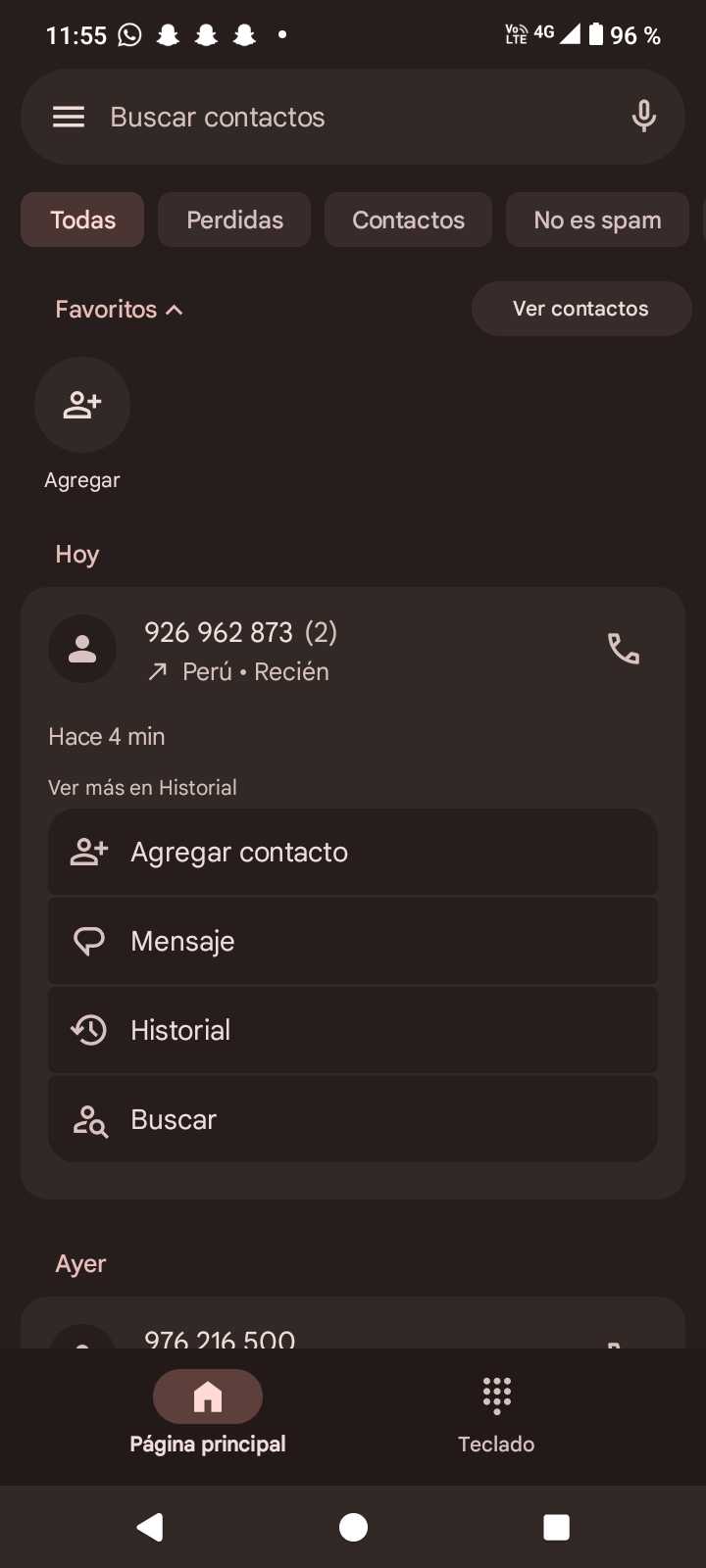Select the No es spam chip
The height and width of the screenshot is (1568, 706).
tap(597, 220)
